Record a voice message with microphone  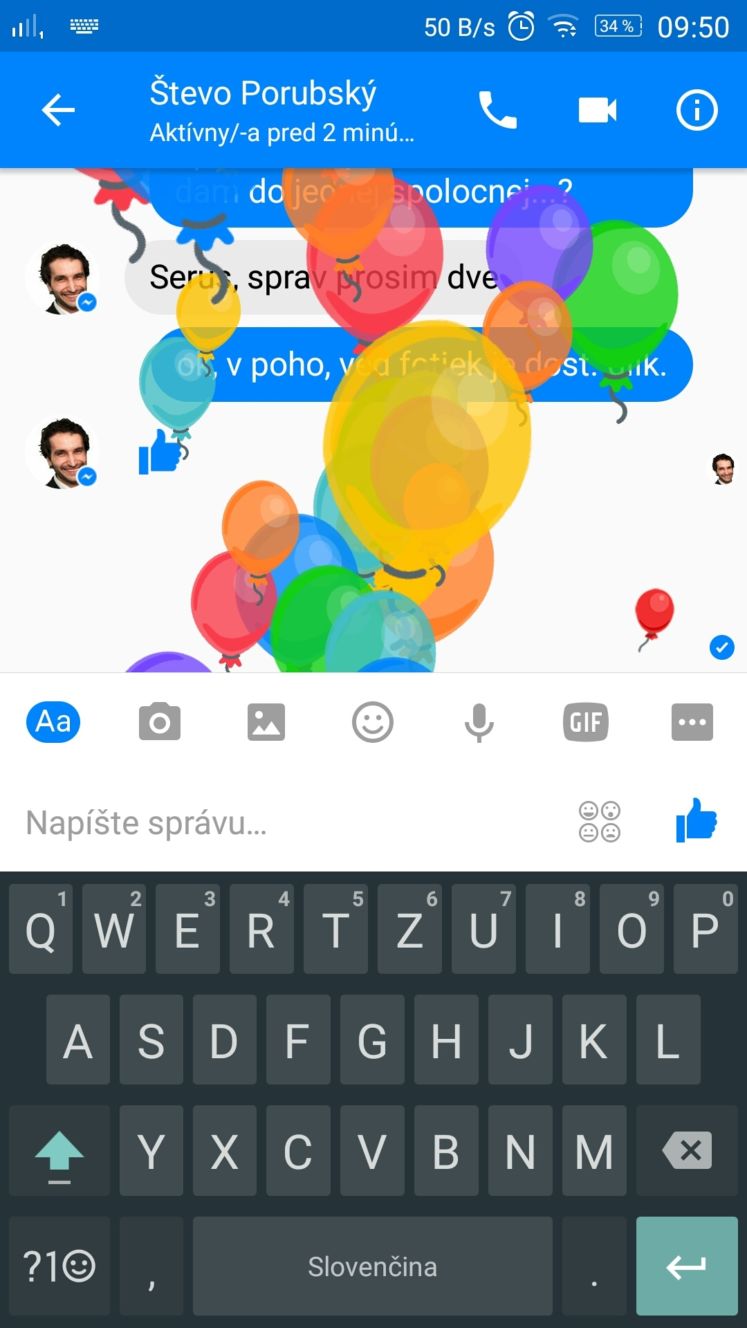click(x=479, y=722)
